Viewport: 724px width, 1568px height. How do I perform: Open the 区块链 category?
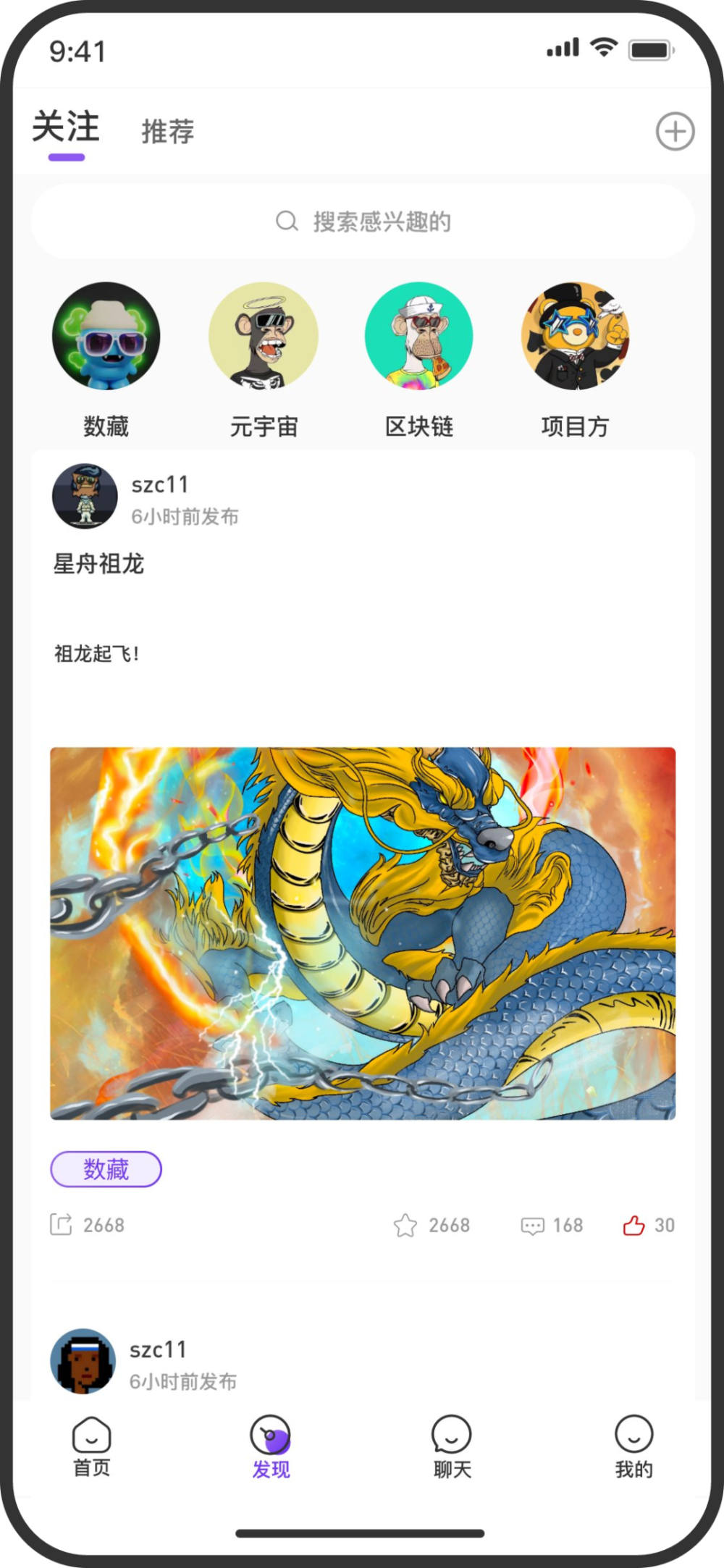pos(418,337)
